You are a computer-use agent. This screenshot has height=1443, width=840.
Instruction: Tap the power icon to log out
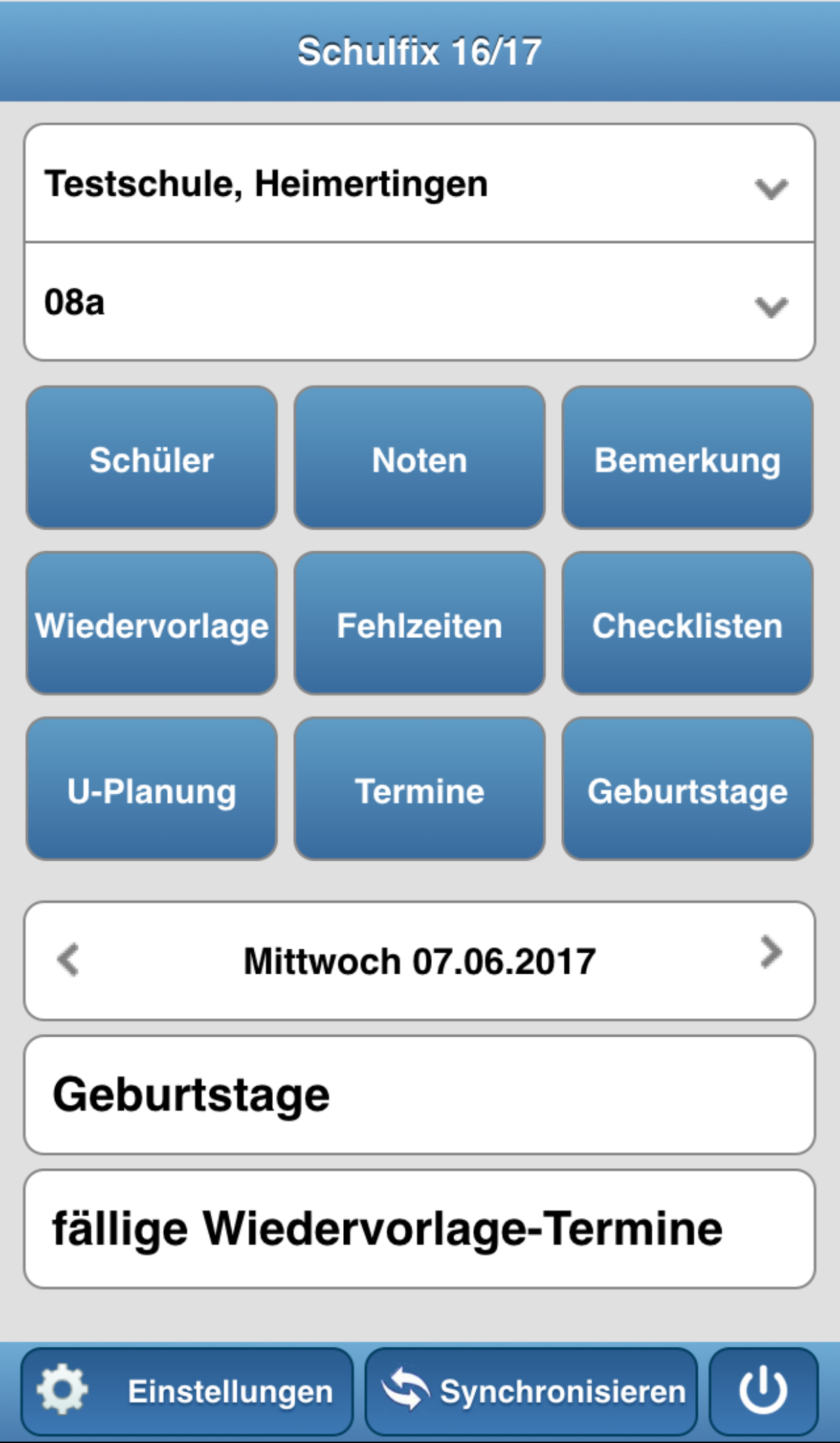click(764, 1392)
